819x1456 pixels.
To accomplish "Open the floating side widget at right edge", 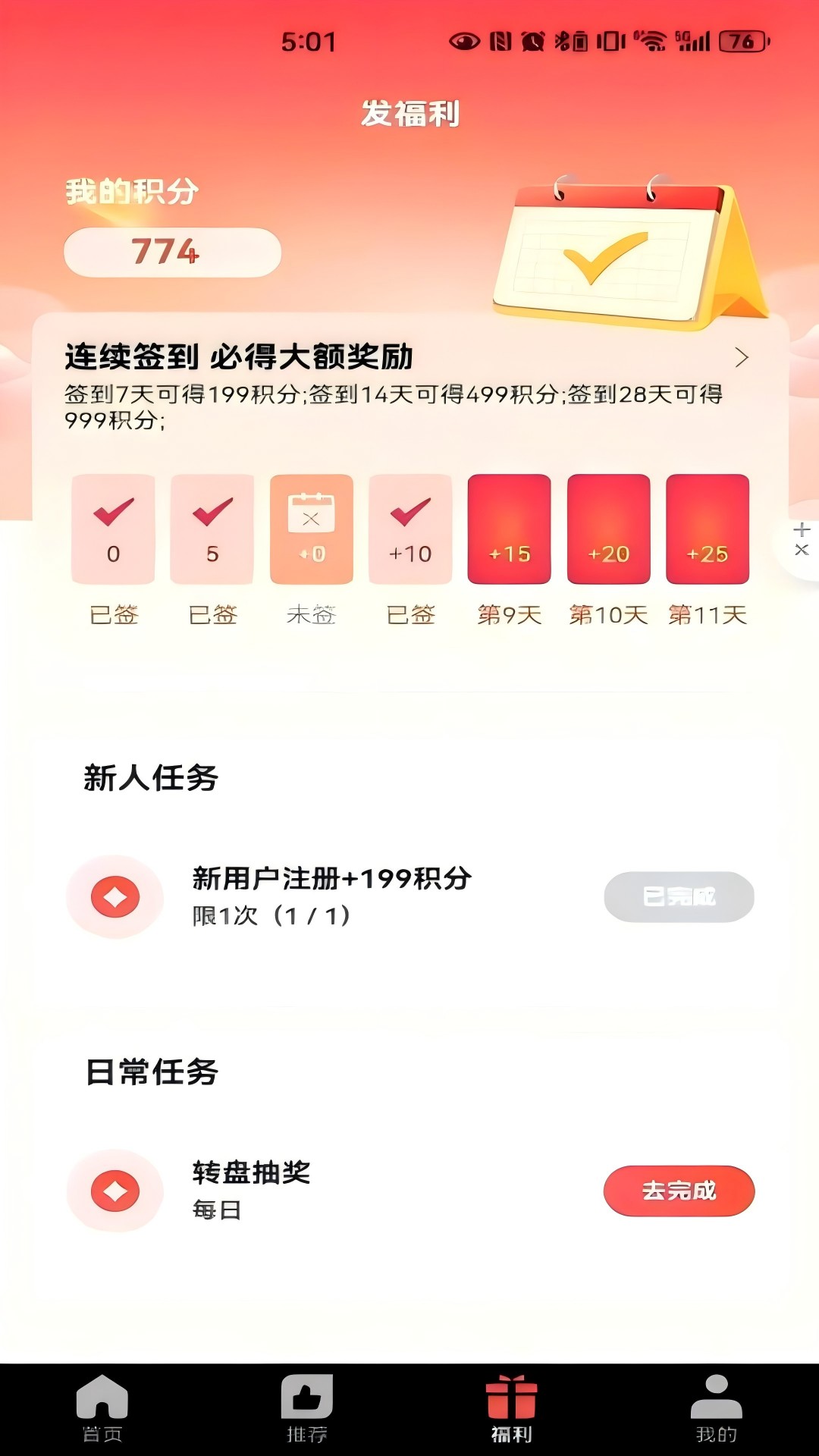I will [x=802, y=539].
